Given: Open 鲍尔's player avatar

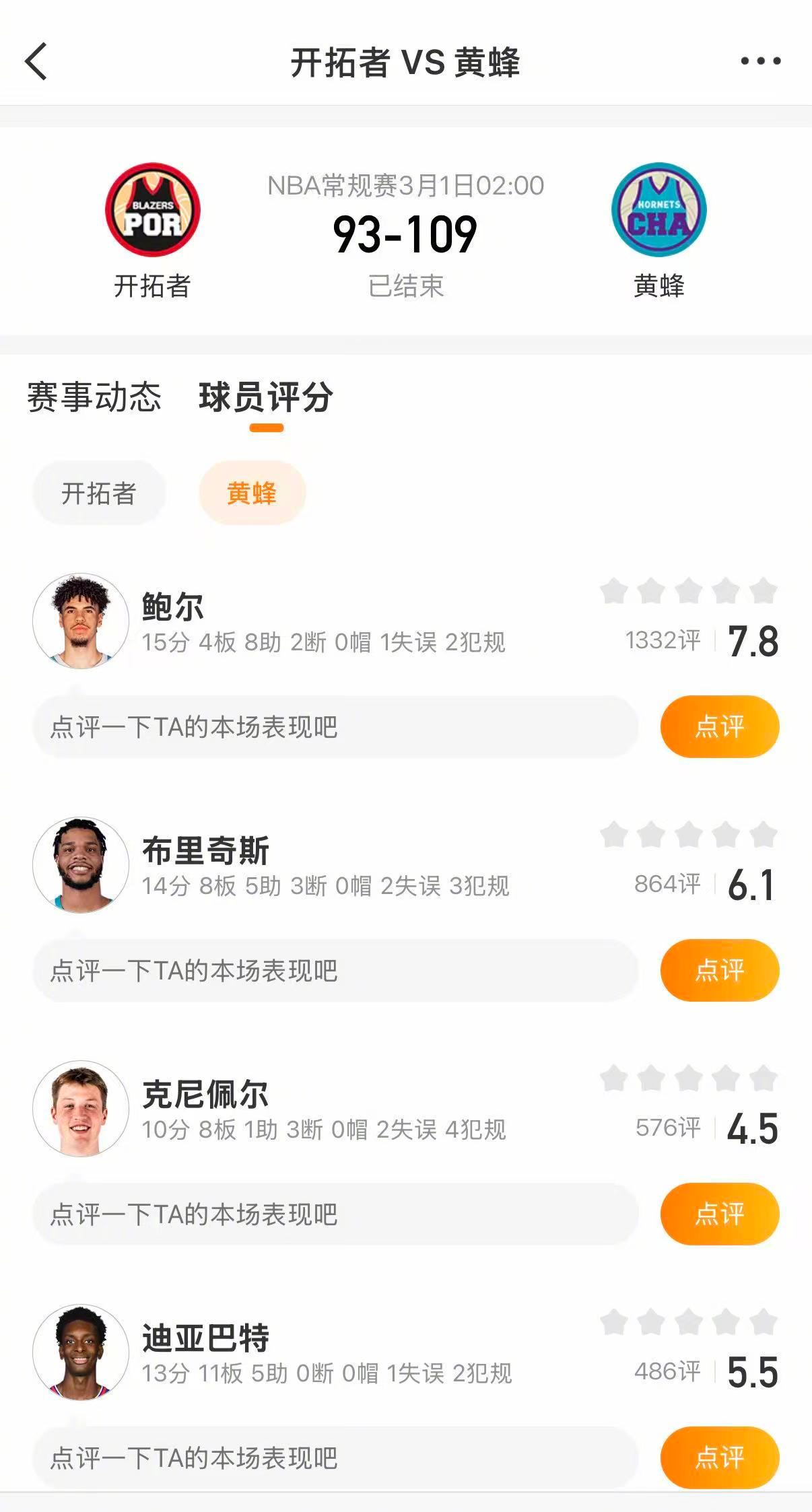Looking at the screenshot, I should click(82, 621).
